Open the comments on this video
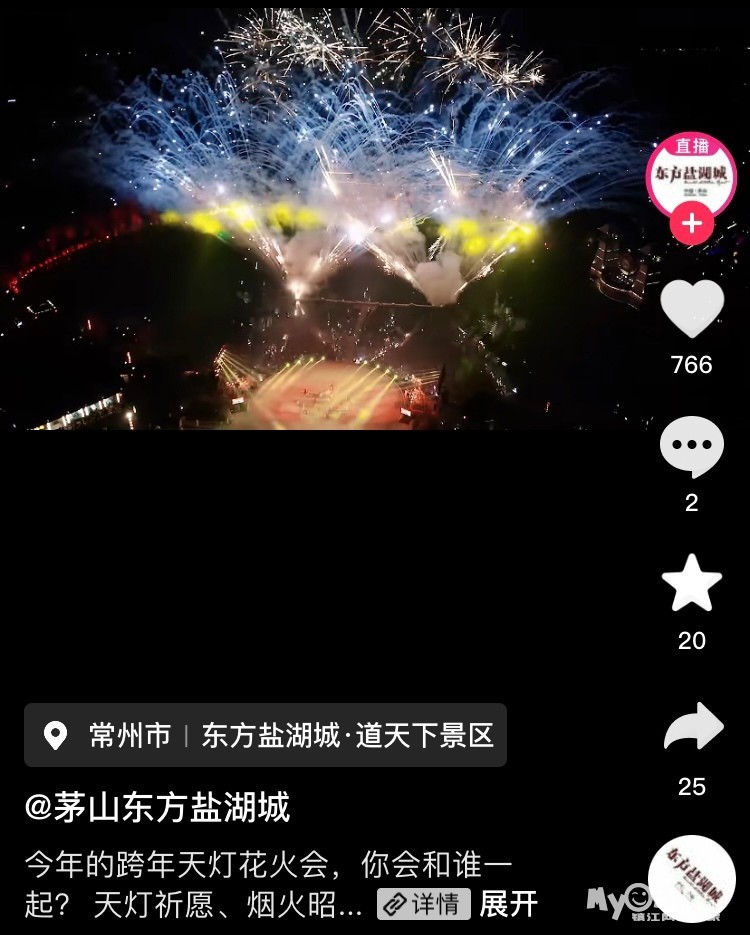 click(692, 447)
